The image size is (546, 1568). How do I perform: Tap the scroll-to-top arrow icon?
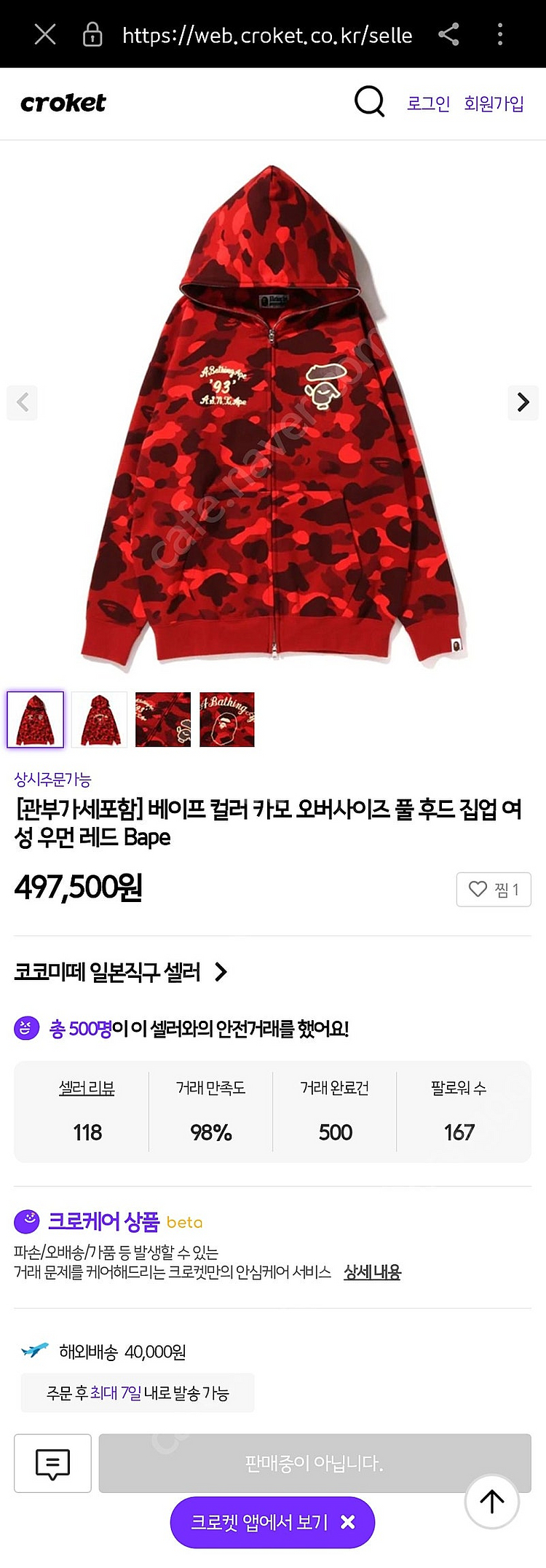tap(492, 1501)
